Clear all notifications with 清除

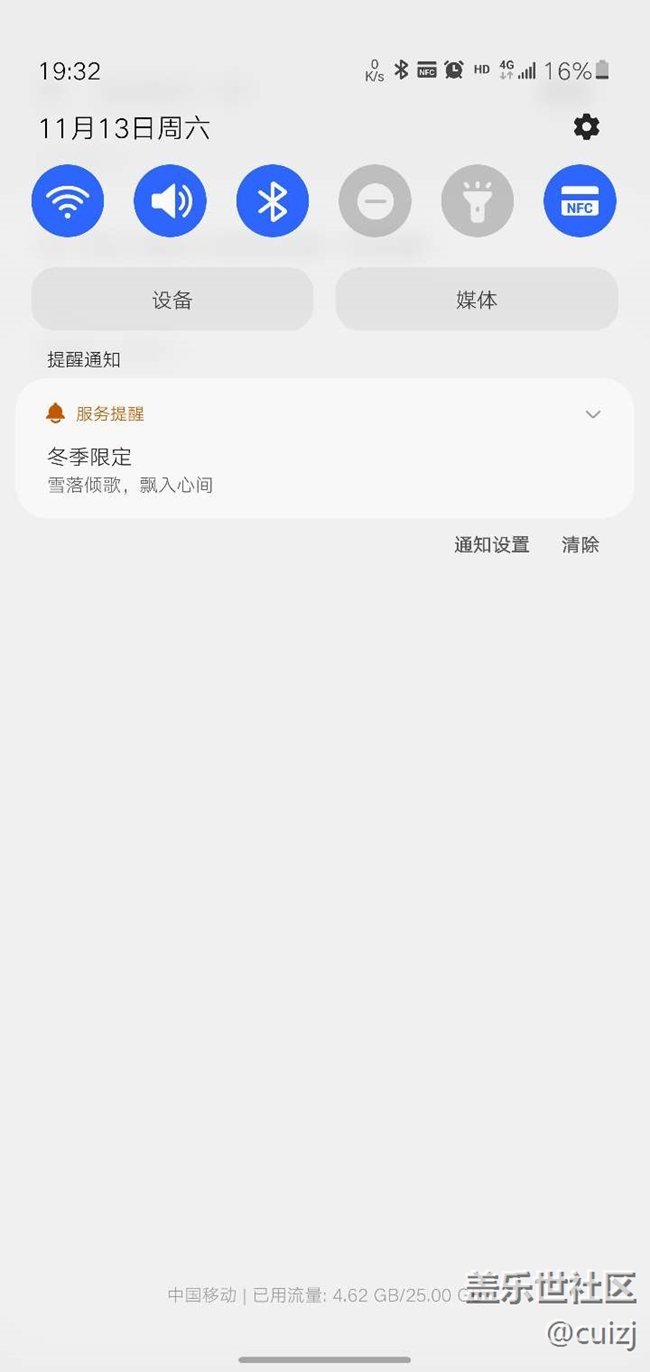(x=580, y=545)
